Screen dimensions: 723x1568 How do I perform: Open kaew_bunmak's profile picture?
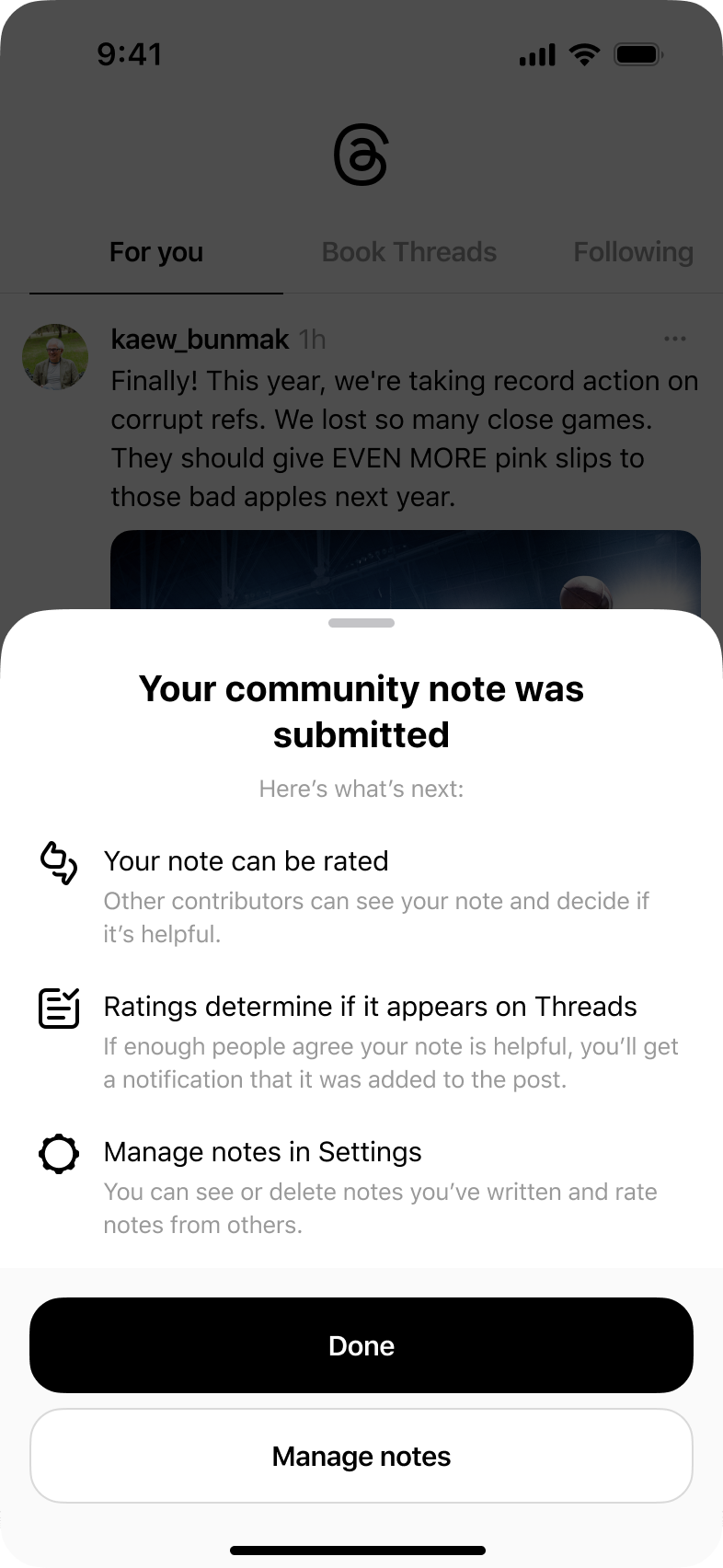pyautogui.click(x=55, y=356)
